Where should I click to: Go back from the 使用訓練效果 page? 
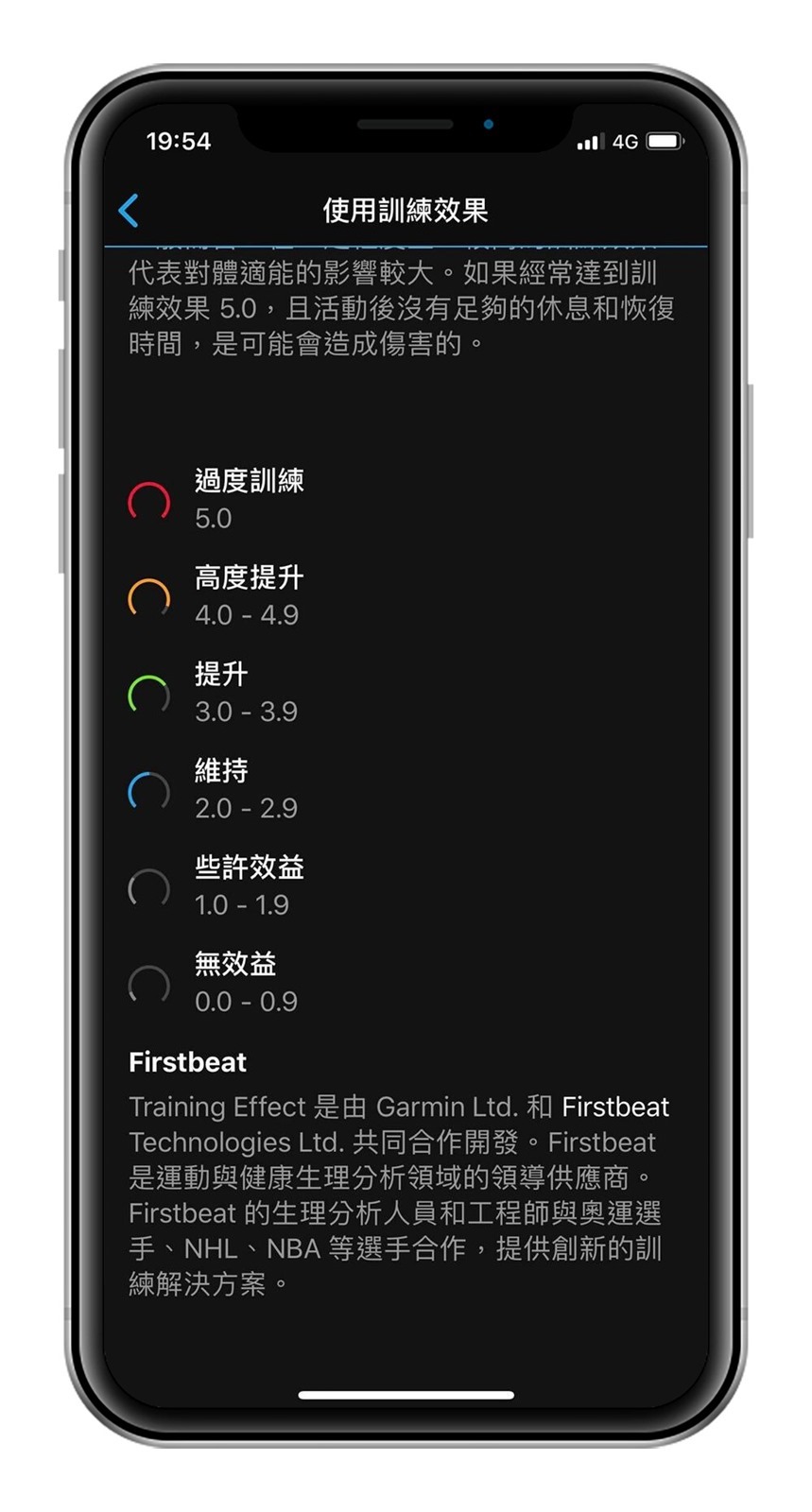[130, 211]
